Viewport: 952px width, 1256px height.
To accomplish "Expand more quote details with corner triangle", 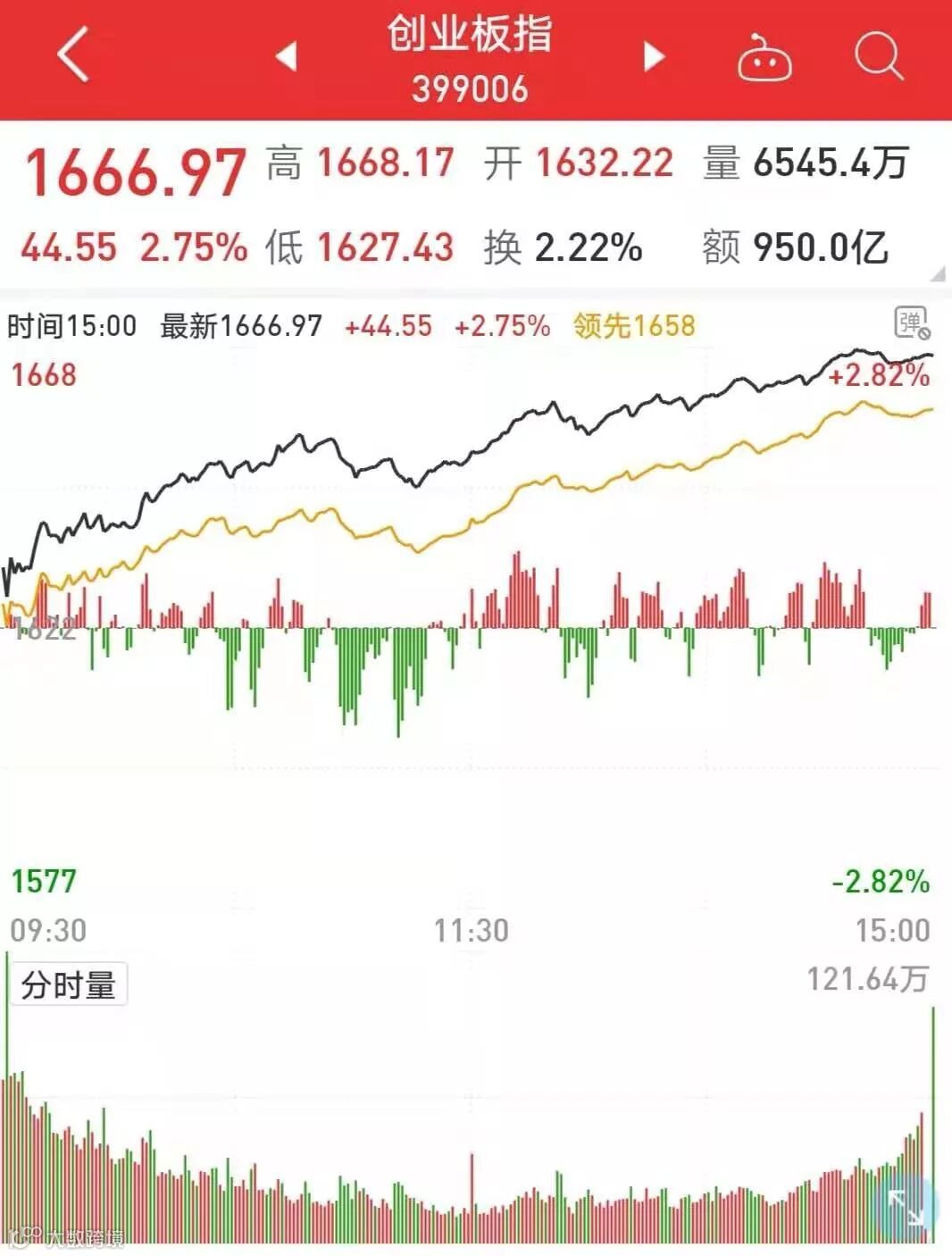I will (937, 274).
